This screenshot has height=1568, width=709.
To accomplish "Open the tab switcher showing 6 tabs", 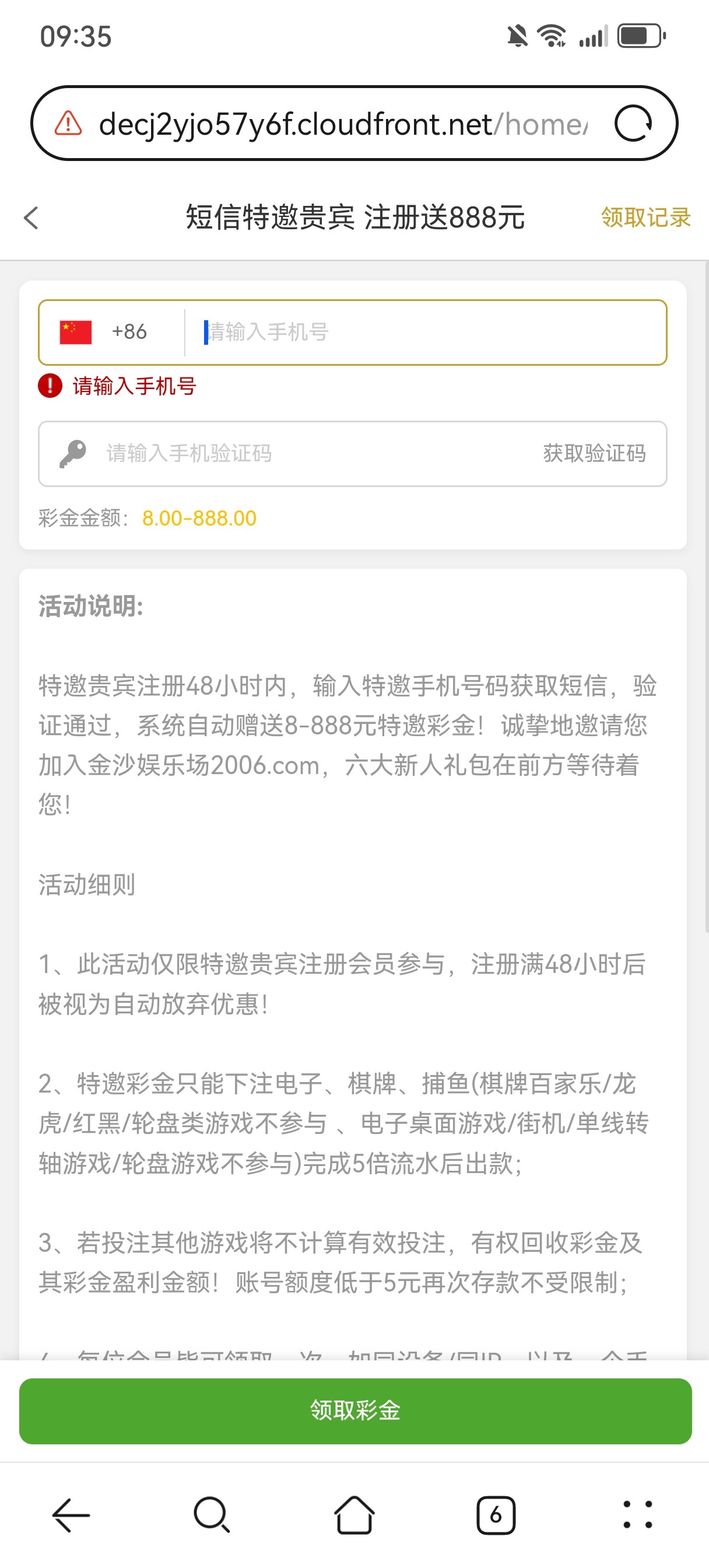I will tap(496, 1514).
